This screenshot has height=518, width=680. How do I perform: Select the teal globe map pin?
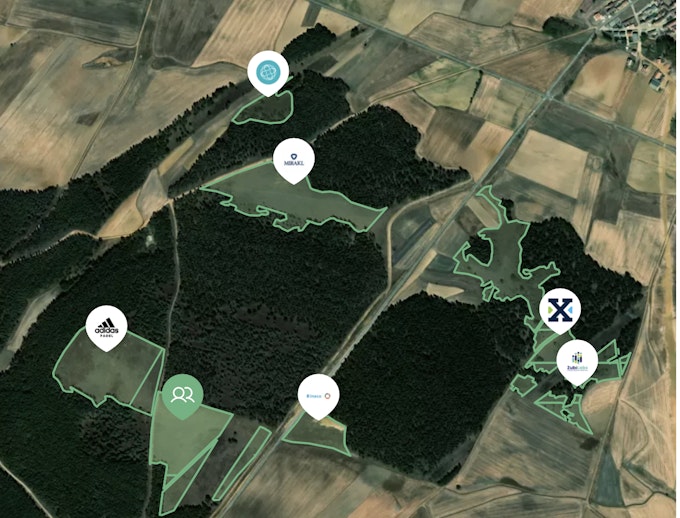click(268, 71)
